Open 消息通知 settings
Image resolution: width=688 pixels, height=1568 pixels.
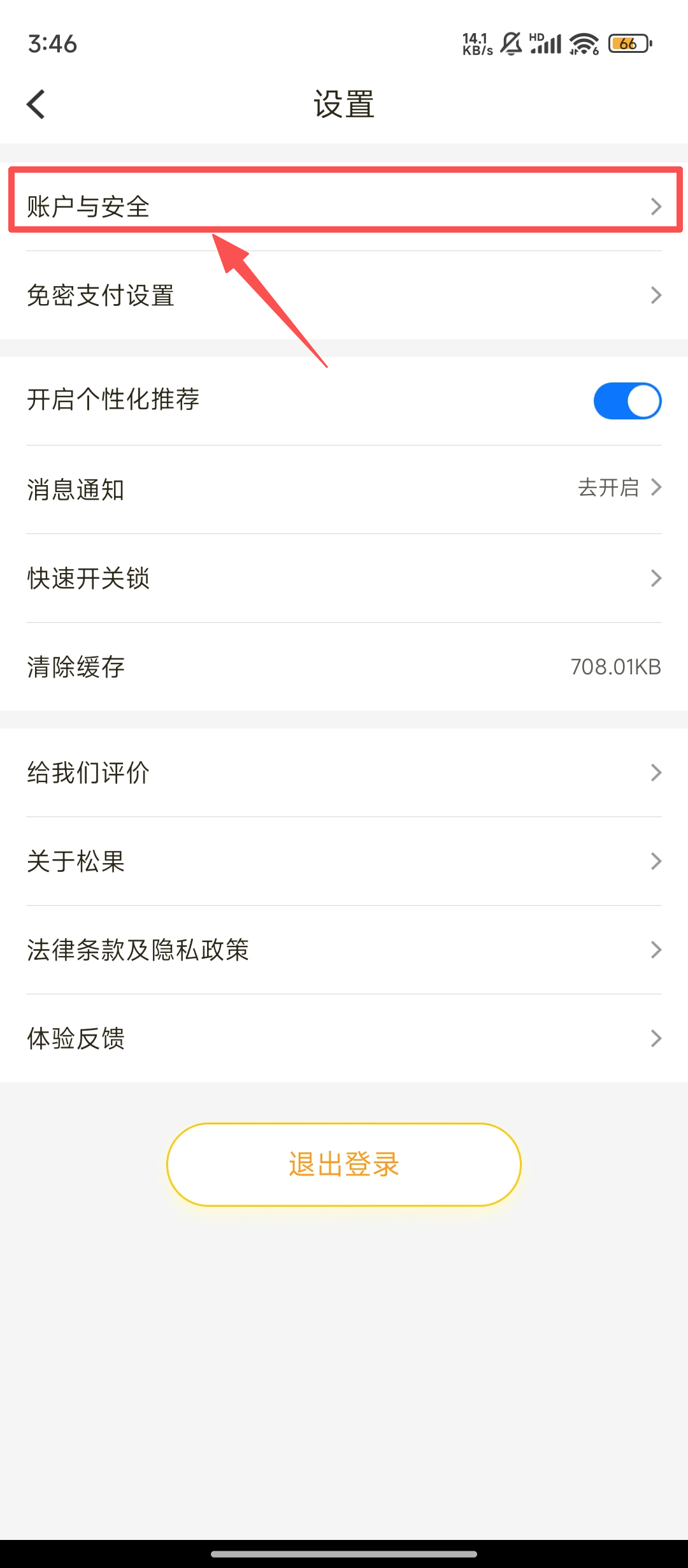tap(344, 490)
